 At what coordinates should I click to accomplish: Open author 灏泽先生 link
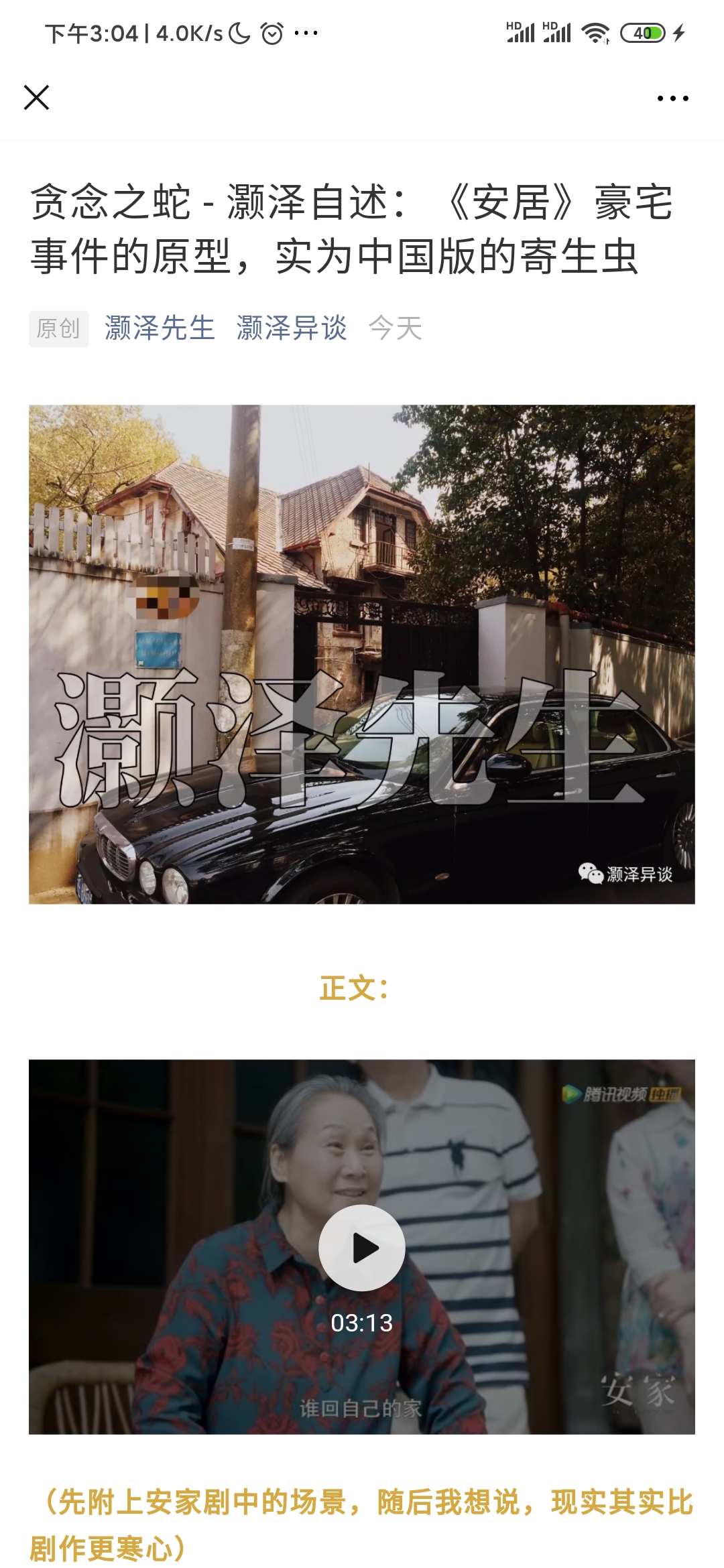coord(160,328)
